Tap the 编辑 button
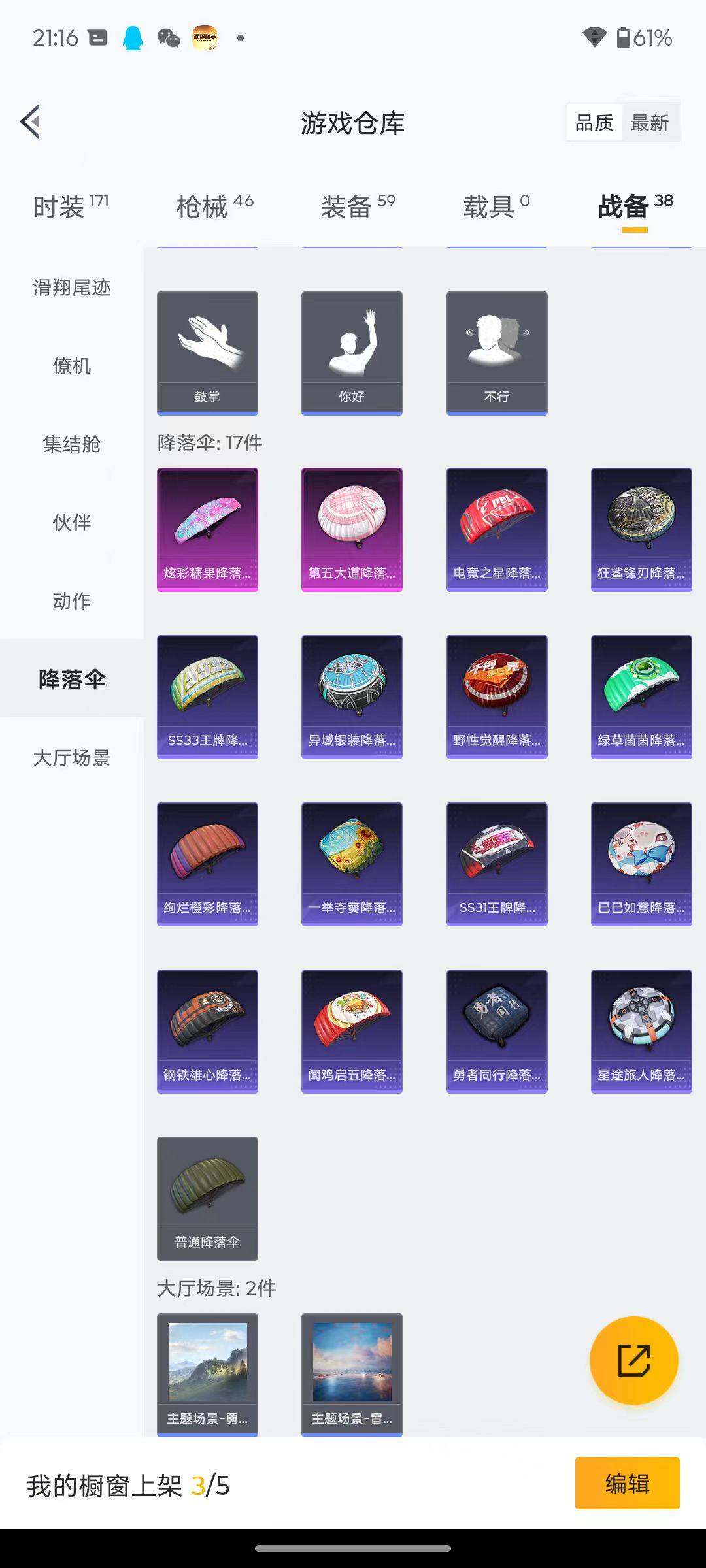The height and width of the screenshot is (1568, 706). pyautogui.click(x=627, y=1483)
